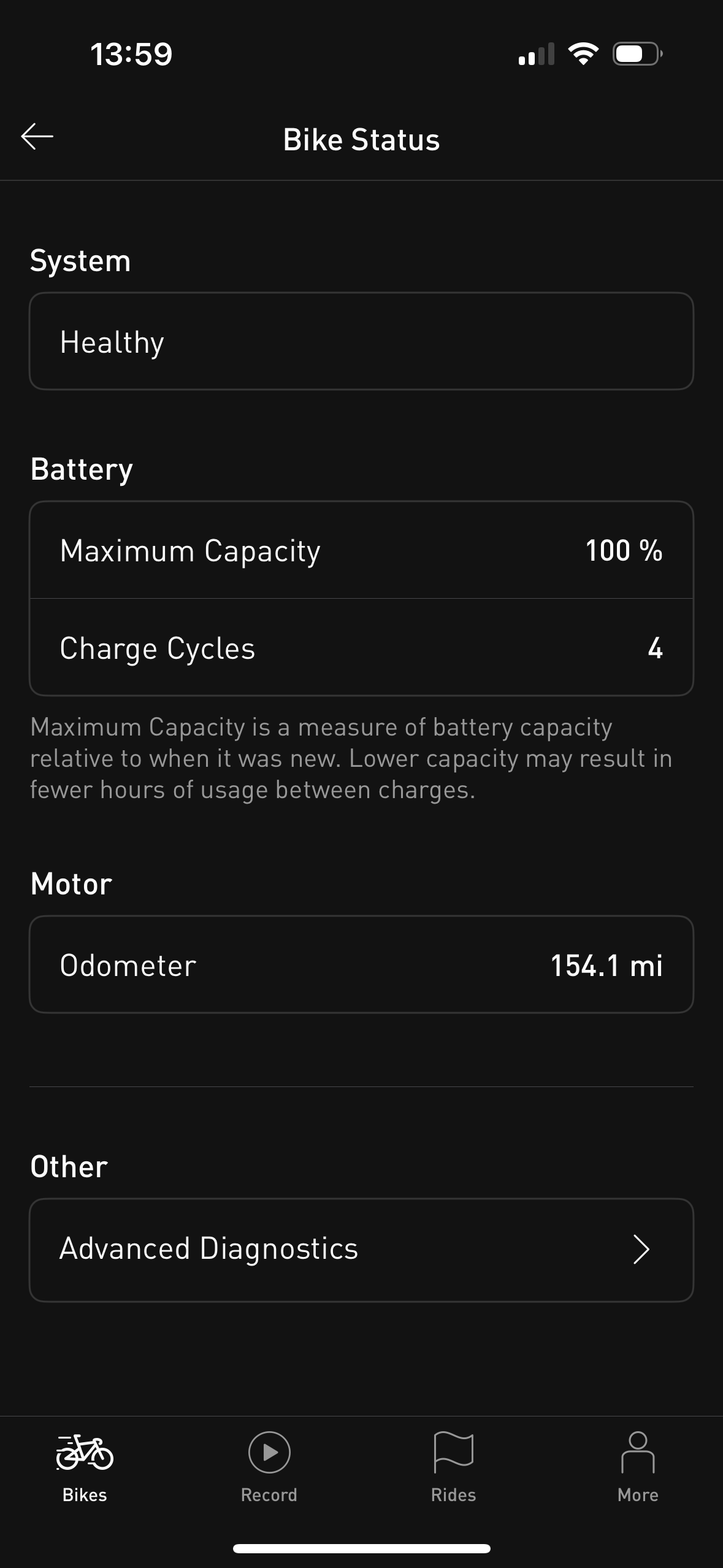This screenshot has height=1568, width=723.
Task: Go back from Bike Status
Action: pyautogui.click(x=37, y=136)
